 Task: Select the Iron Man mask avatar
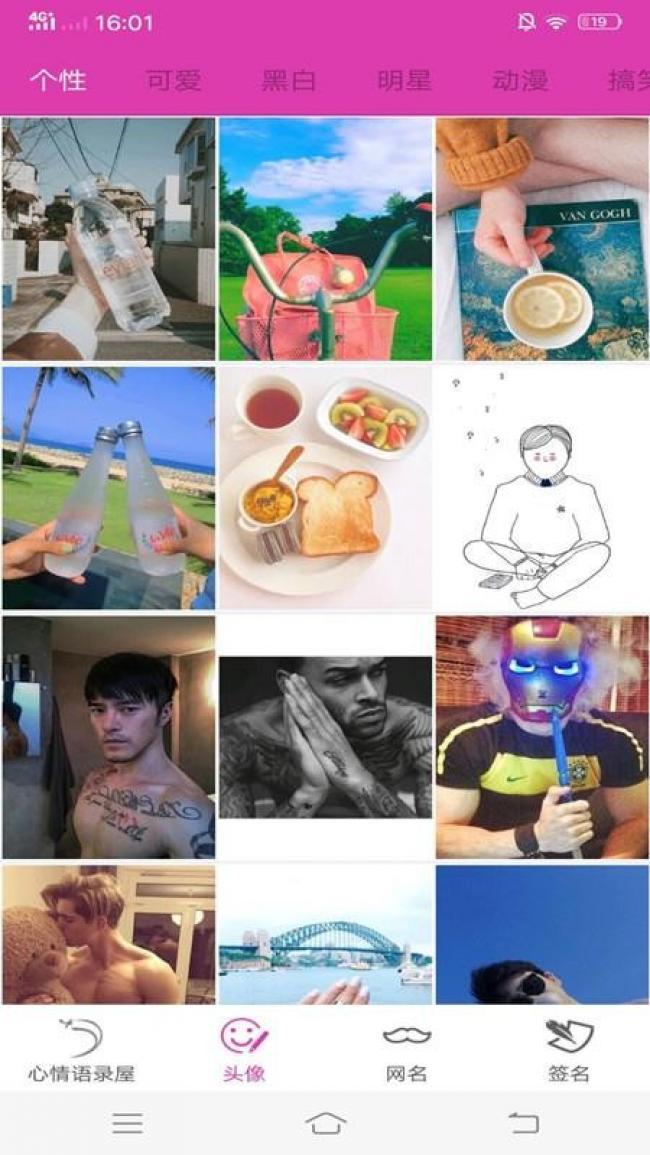(x=542, y=737)
